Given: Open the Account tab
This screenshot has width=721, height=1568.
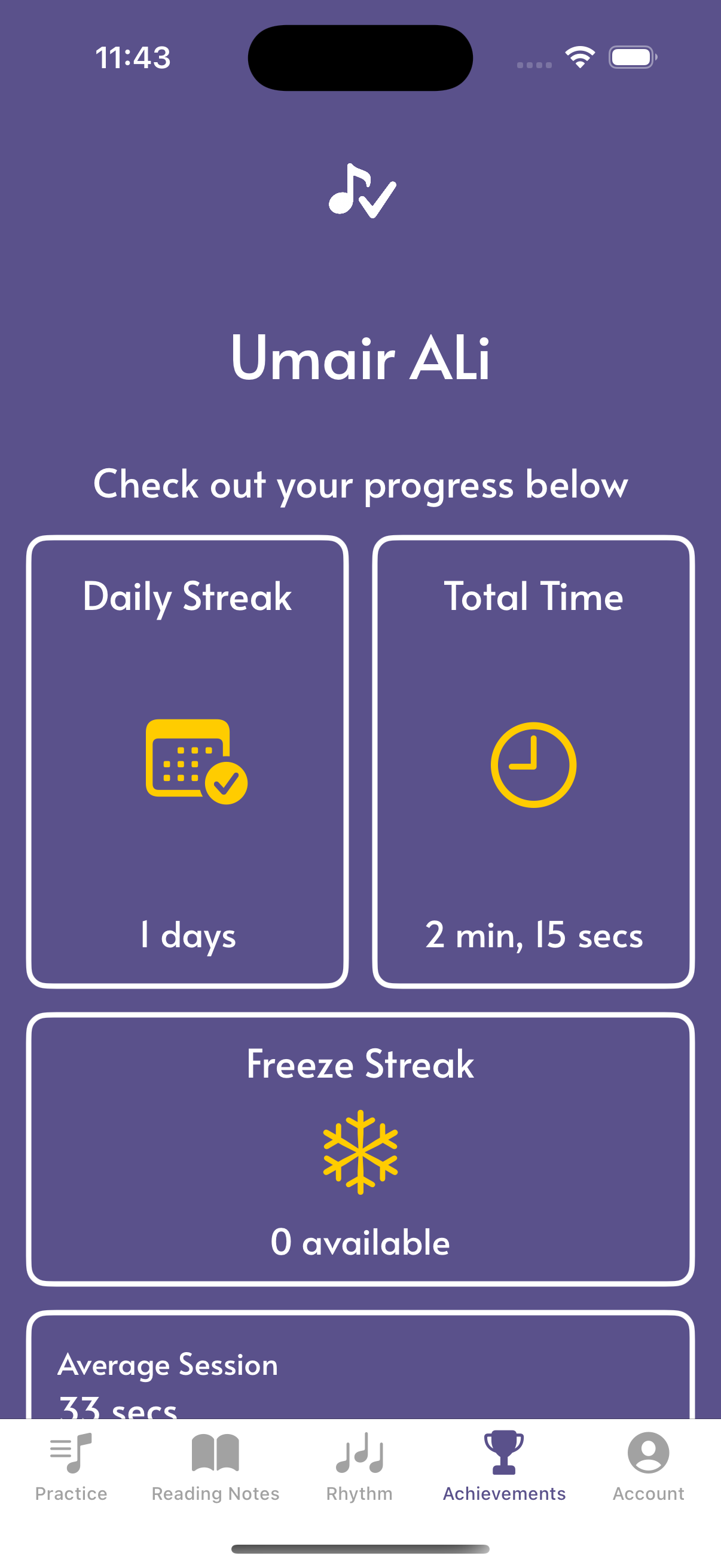Looking at the screenshot, I should pos(648,1466).
